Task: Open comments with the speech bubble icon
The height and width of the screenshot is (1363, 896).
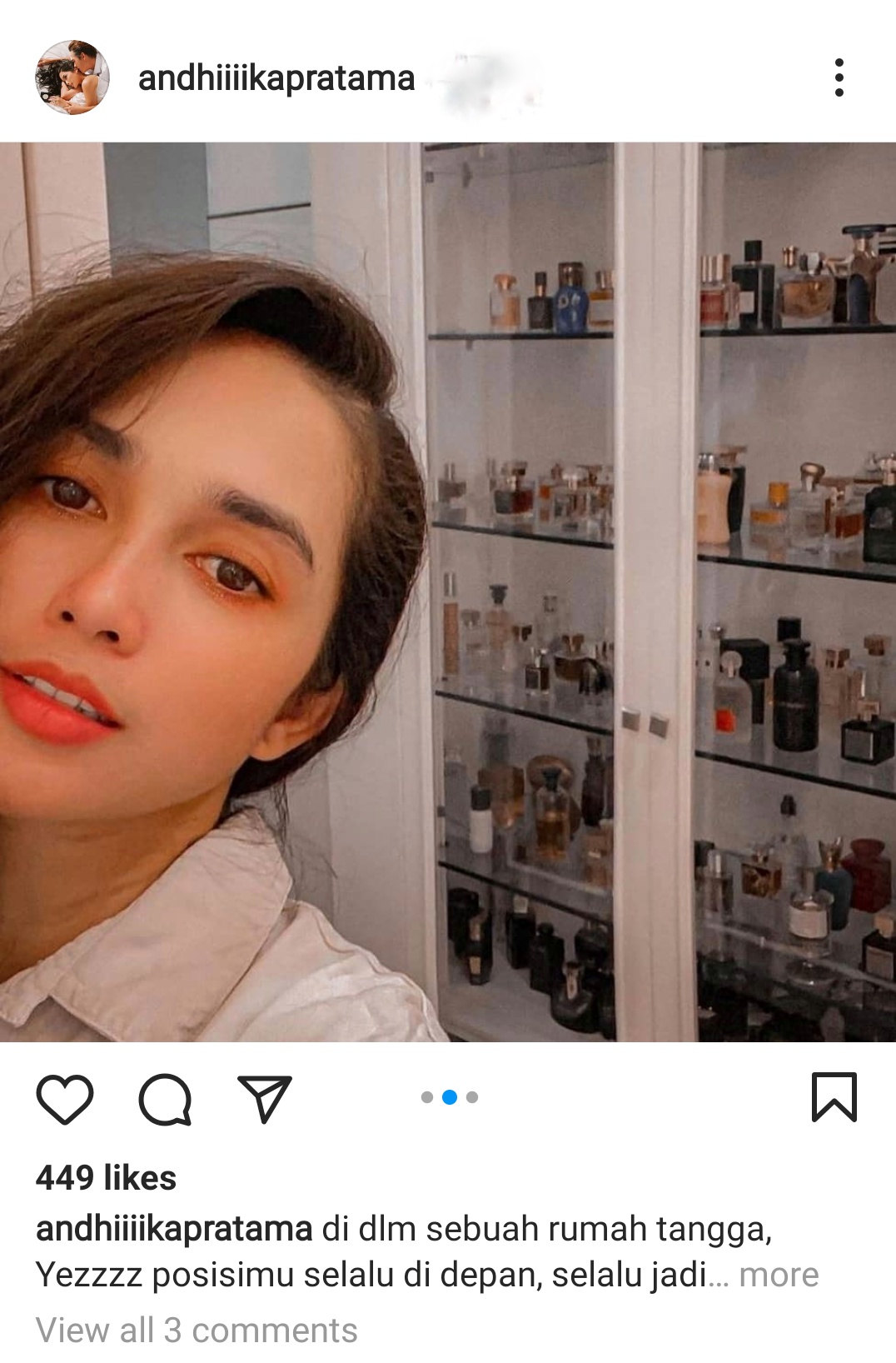Action: point(165,1099)
